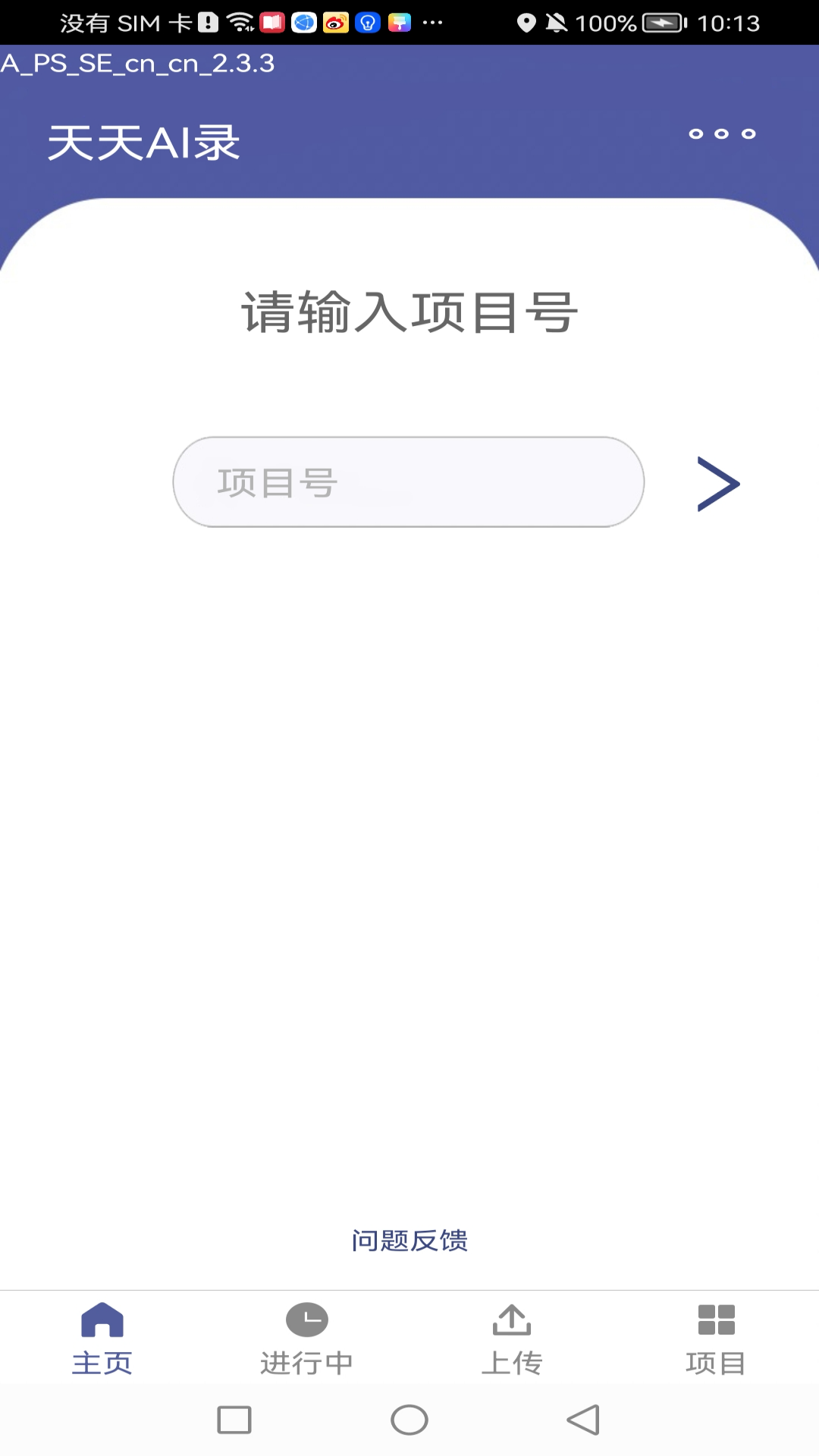
Task: Open recent apps with the square button
Action: click(235, 1420)
